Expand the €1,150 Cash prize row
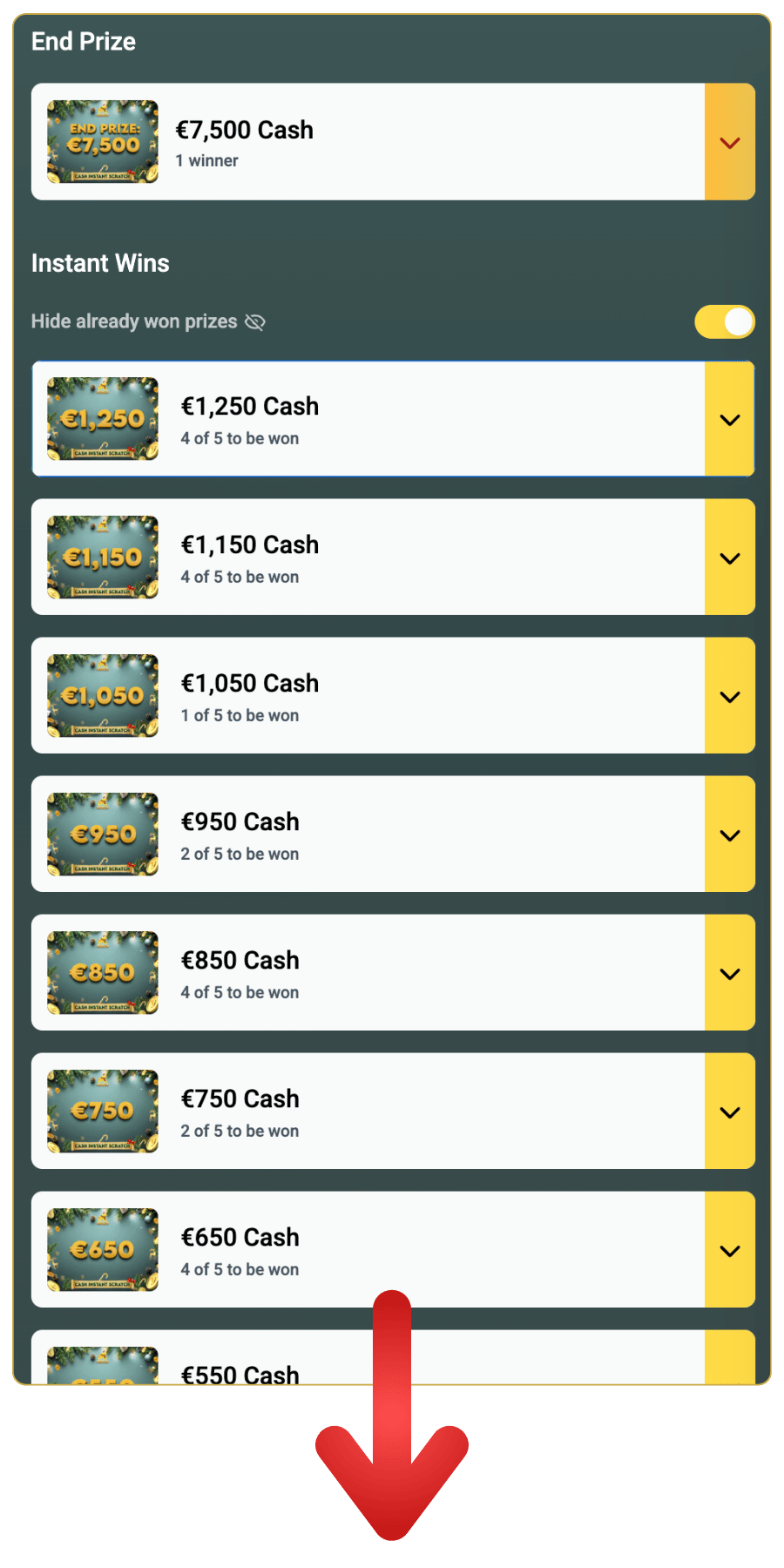Viewport: 784px width, 1568px height. [729, 558]
